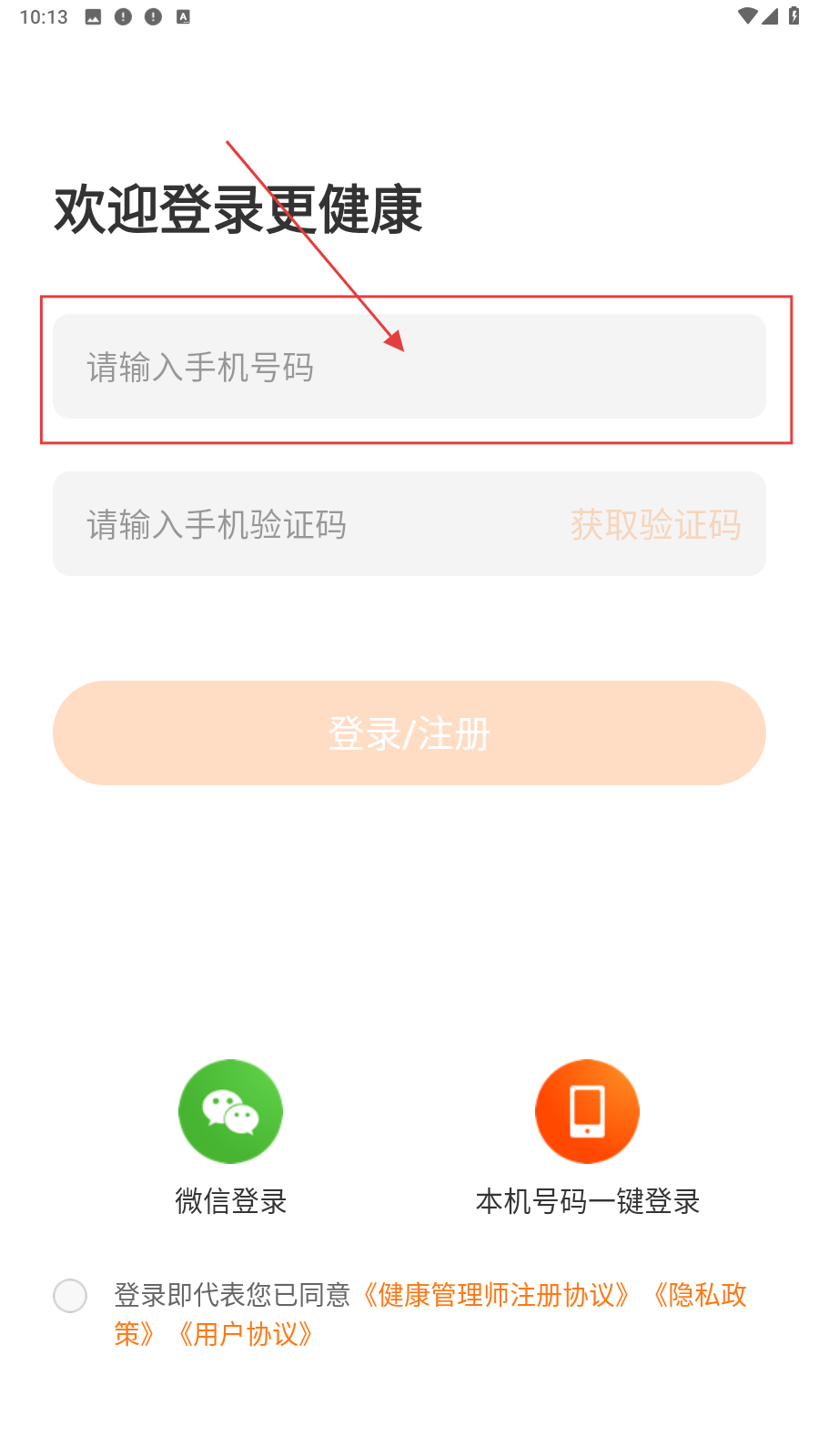Open 《健康管理师注册协议》 link

(x=496, y=1295)
